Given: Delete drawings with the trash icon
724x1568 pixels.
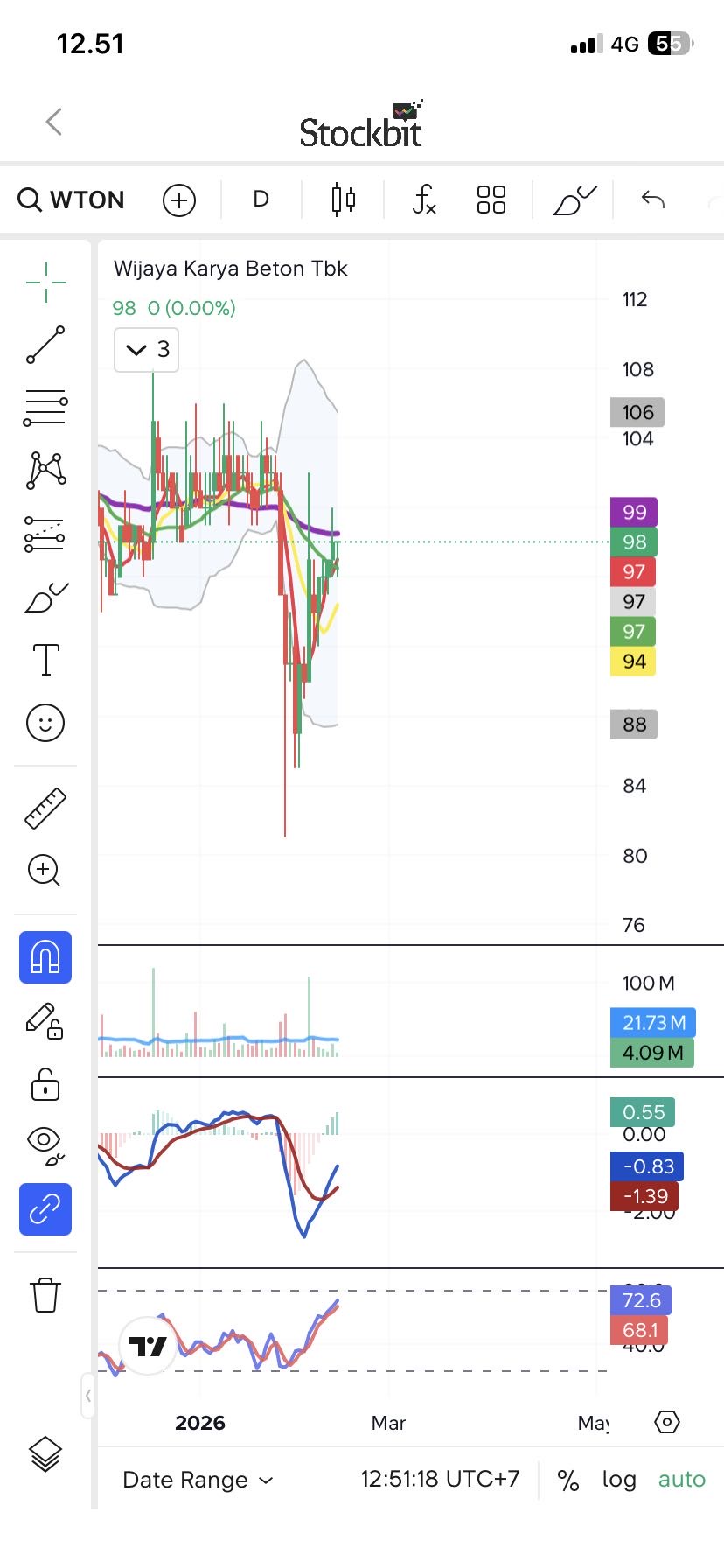Looking at the screenshot, I should pyautogui.click(x=45, y=1294).
